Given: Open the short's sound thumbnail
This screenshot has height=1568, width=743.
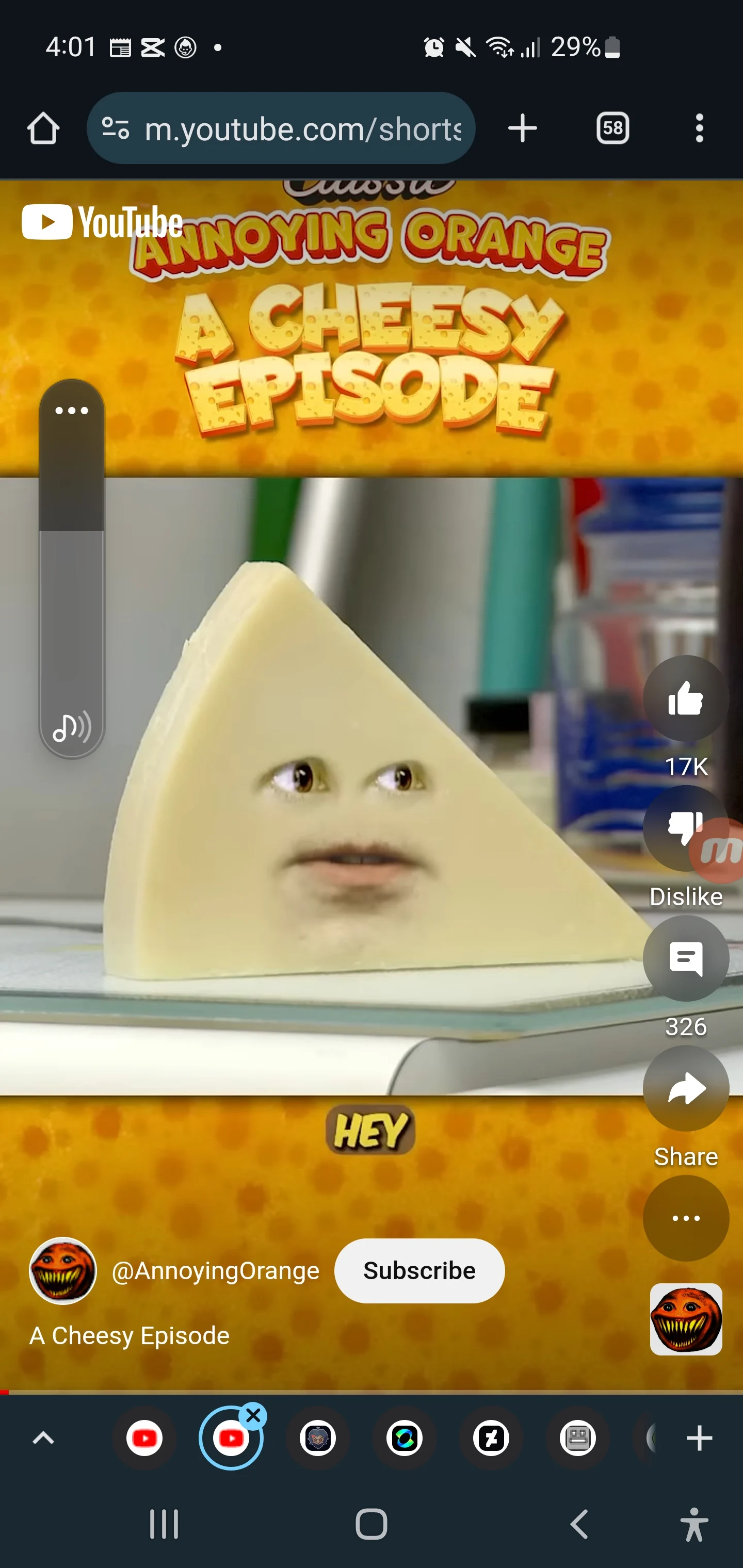Looking at the screenshot, I should (x=686, y=1319).
